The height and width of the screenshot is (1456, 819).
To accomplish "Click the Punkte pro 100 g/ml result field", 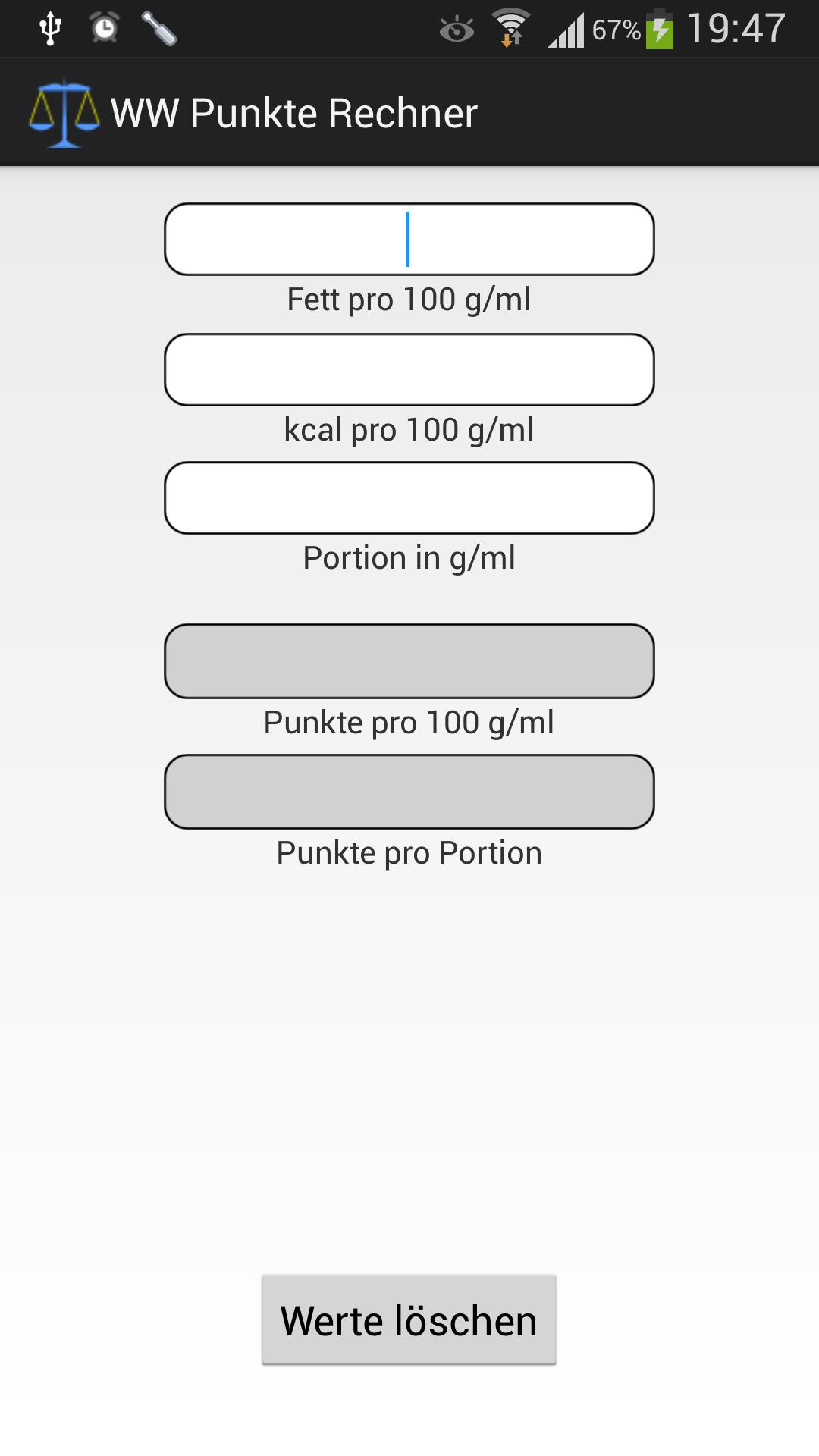I will [409, 661].
